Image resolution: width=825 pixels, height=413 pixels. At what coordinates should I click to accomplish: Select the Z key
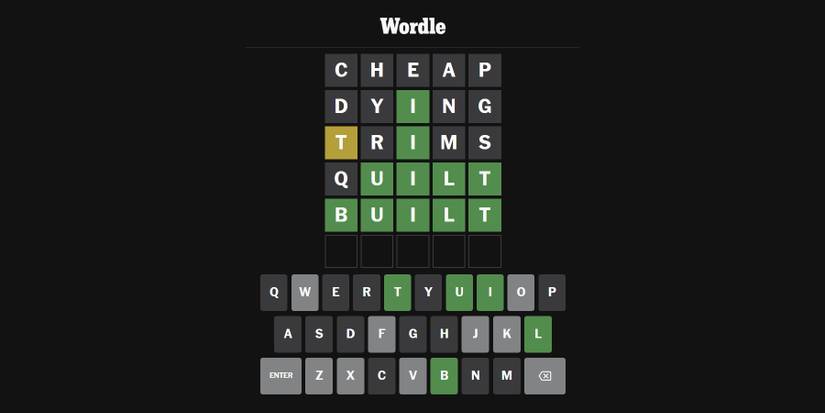tap(319, 376)
